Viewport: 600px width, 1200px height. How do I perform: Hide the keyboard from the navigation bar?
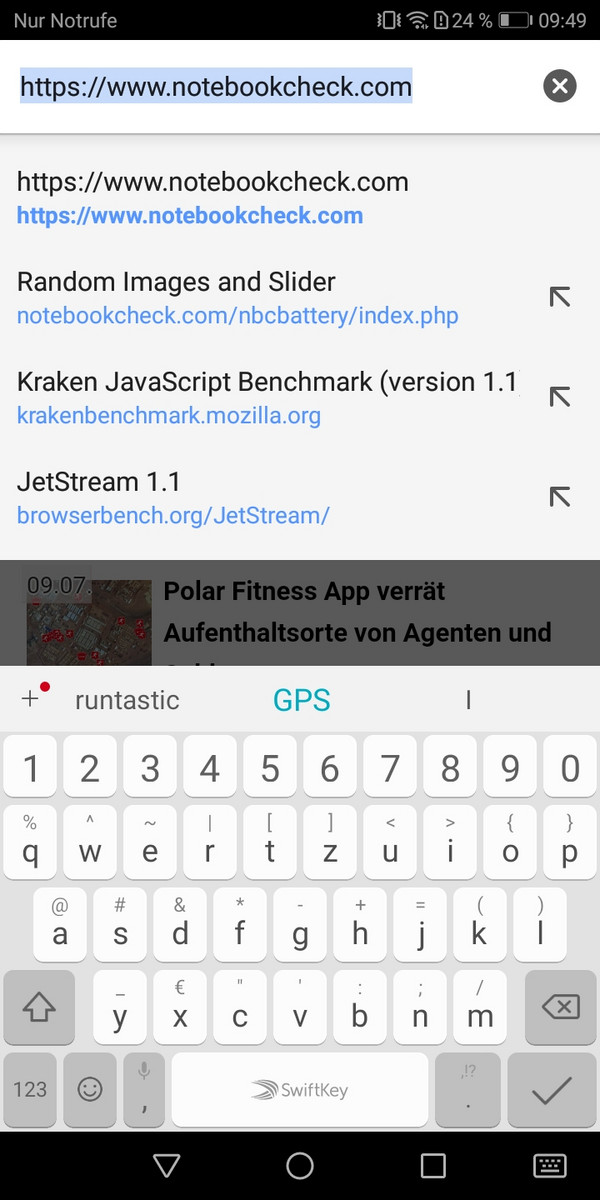(551, 1165)
